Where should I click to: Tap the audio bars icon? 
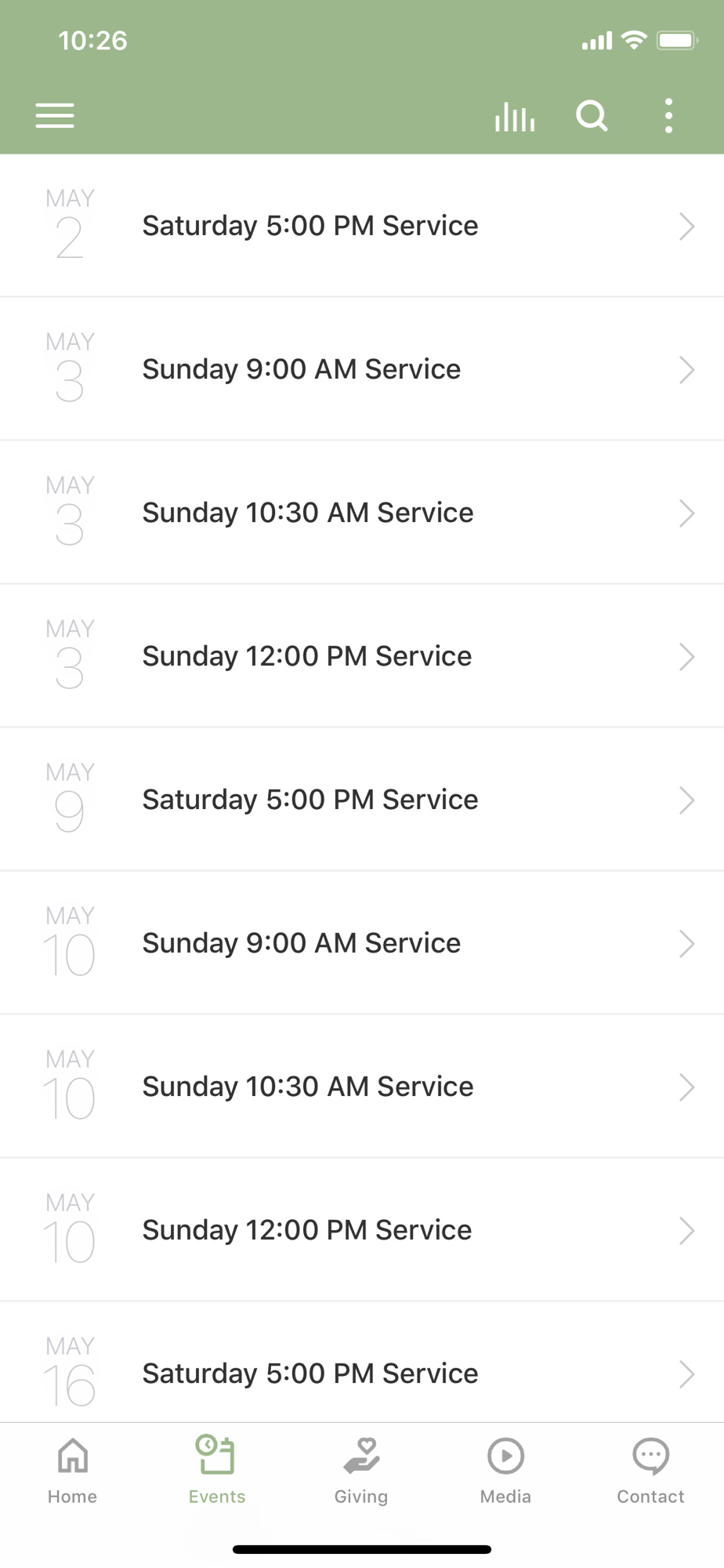pos(514,117)
